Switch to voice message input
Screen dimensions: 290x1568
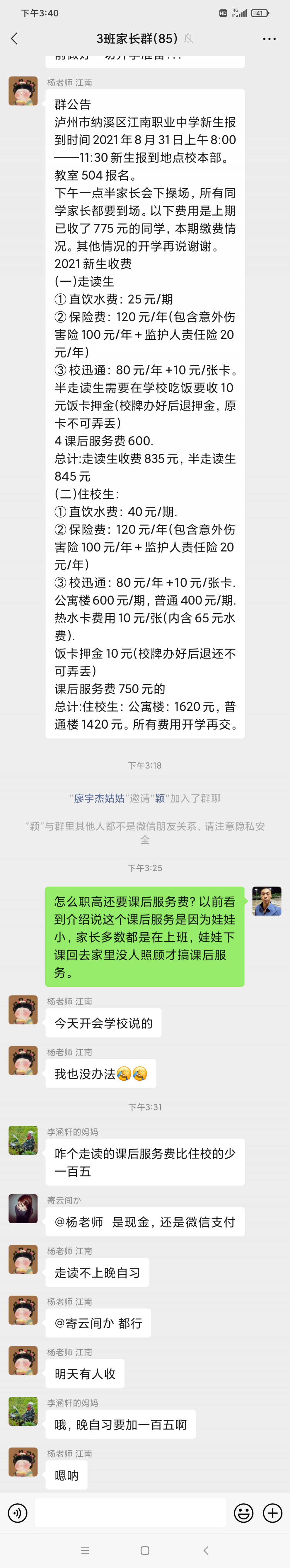point(17,1512)
